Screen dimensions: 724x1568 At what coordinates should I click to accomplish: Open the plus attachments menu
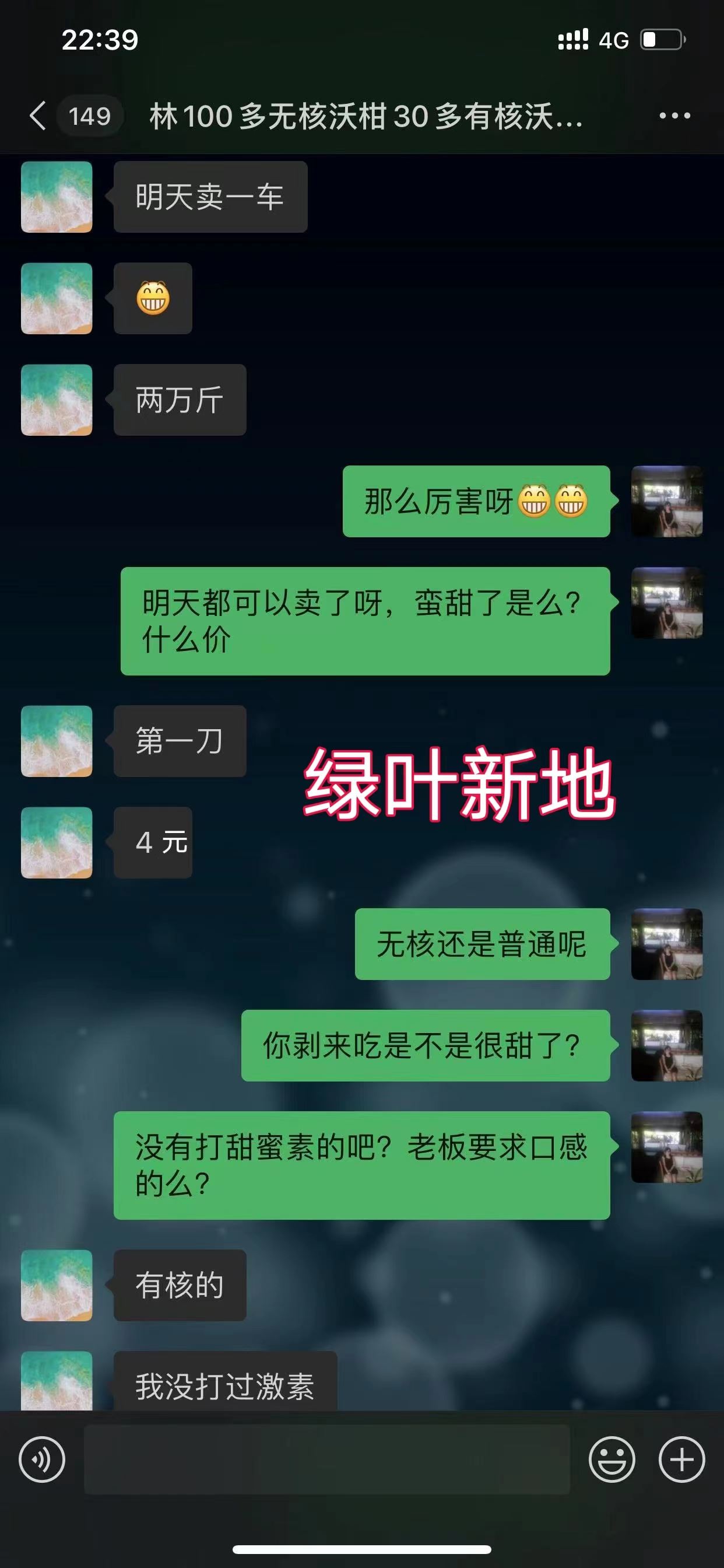pyautogui.click(x=681, y=1459)
